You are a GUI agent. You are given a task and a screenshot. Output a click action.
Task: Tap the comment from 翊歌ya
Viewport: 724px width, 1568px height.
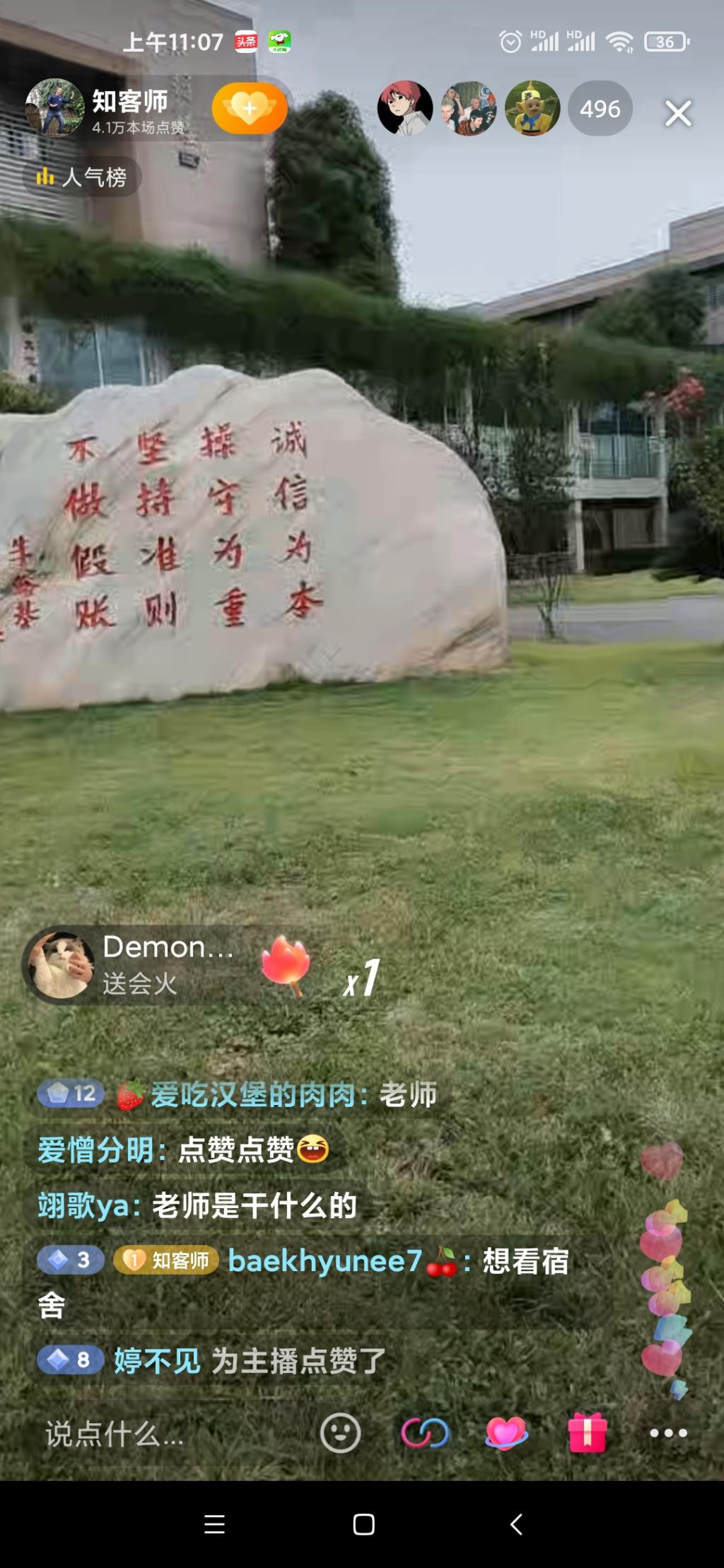coord(198,1205)
